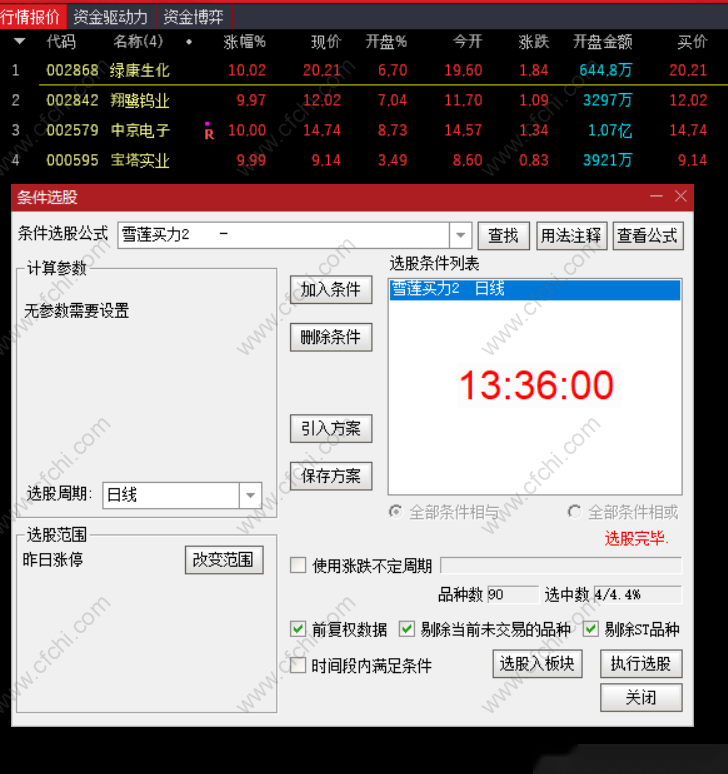This screenshot has width=728, height=774.
Task: Click the 查找 button
Action: coord(503,235)
